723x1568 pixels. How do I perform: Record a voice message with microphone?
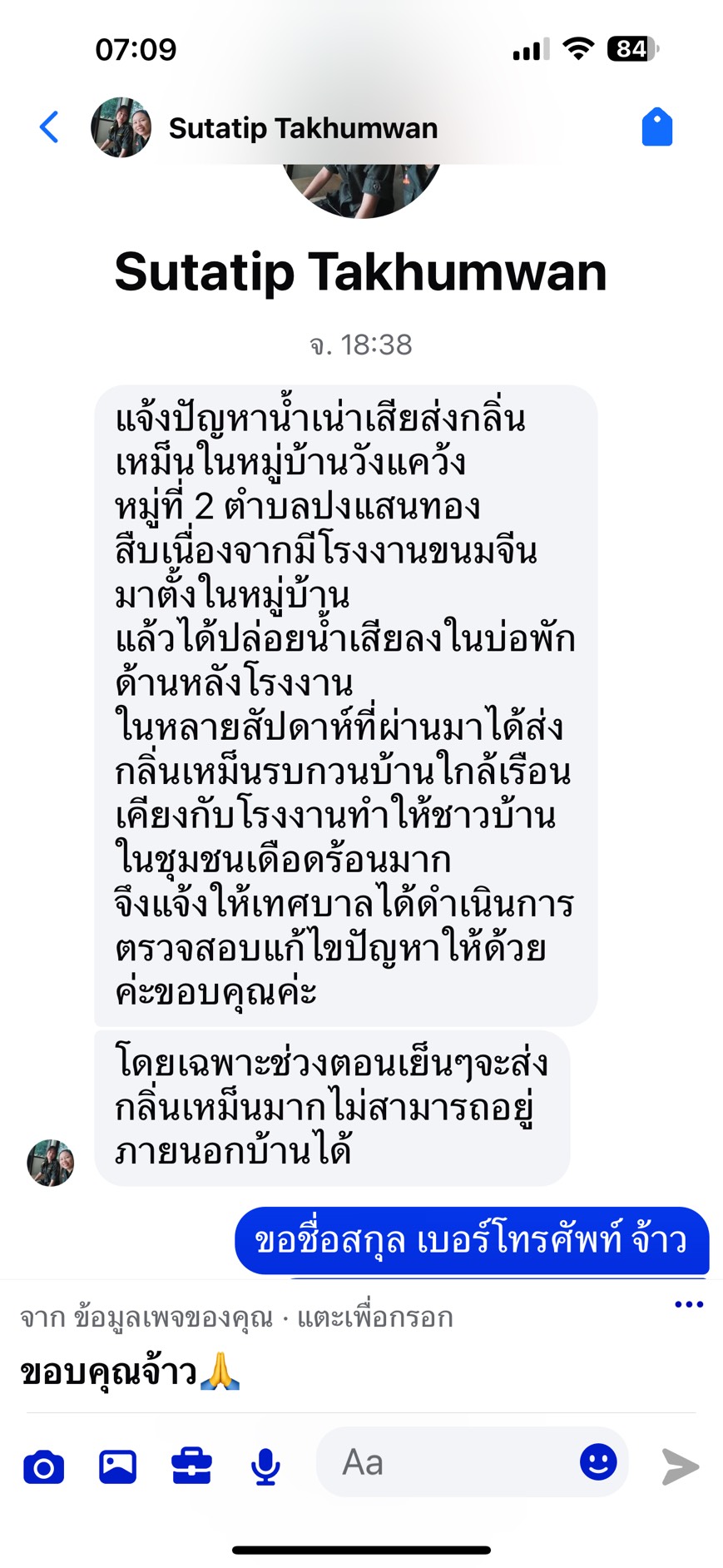265,1466
